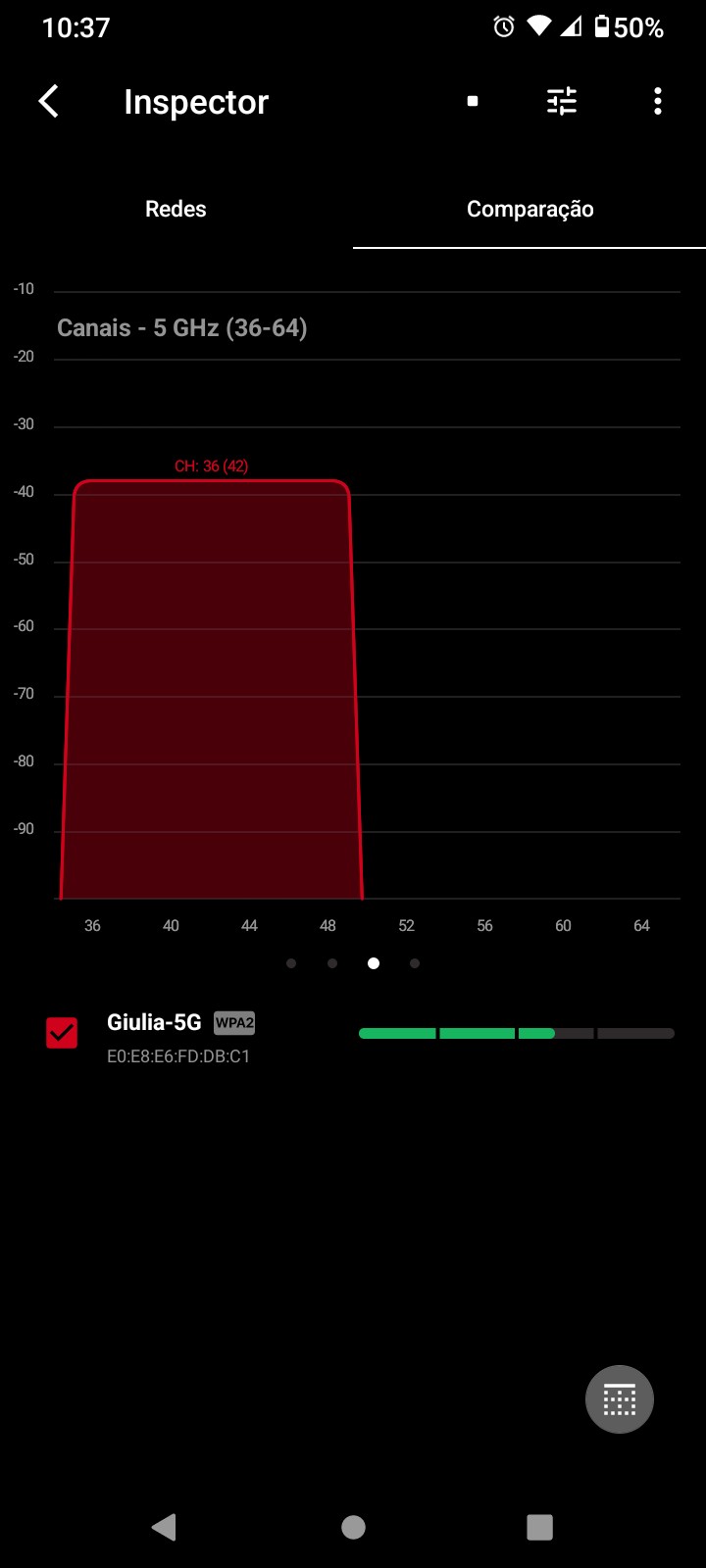Viewport: 706px width, 1568px height.
Task: Tap the system home button
Action: (x=353, y=1527)
